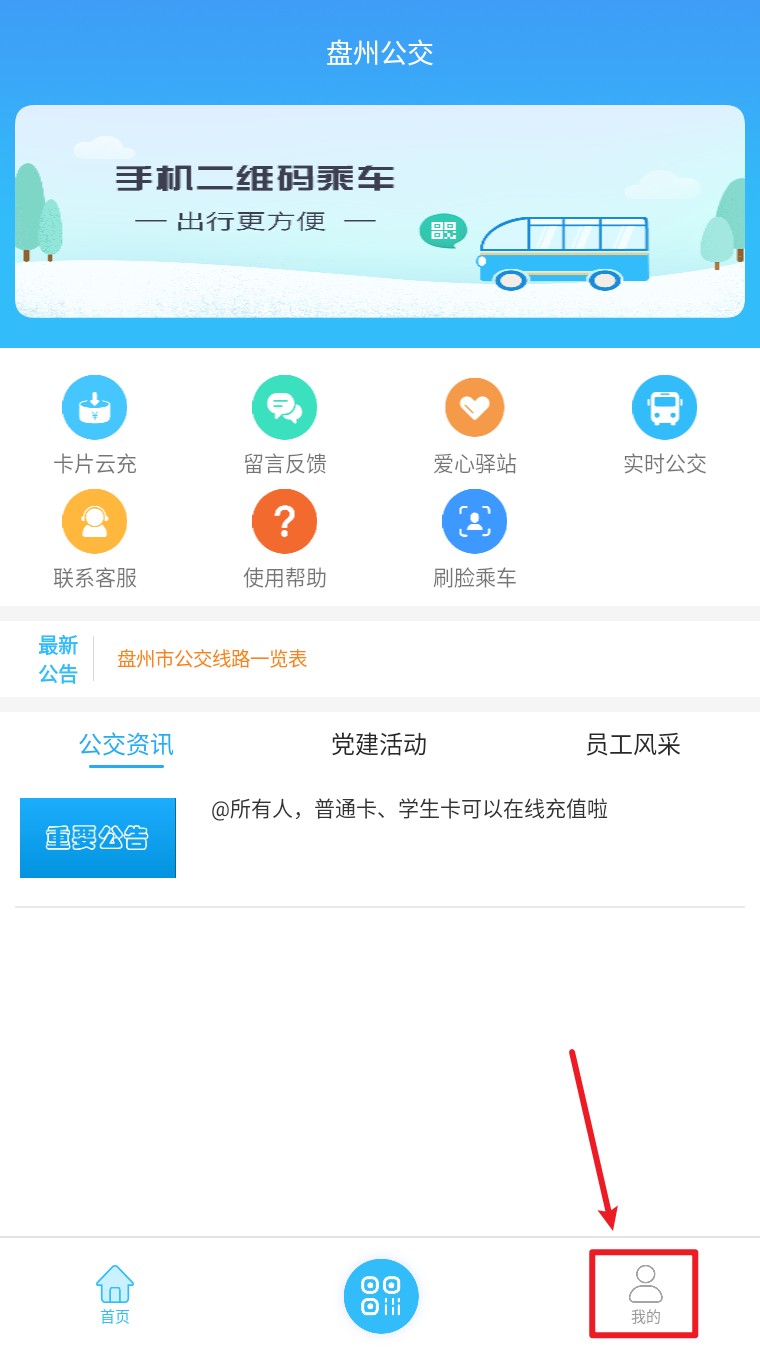Switch to the 我的 profile tab
The width and height of the screenshot is (760, 1355).
click(x=645, y=1294)
